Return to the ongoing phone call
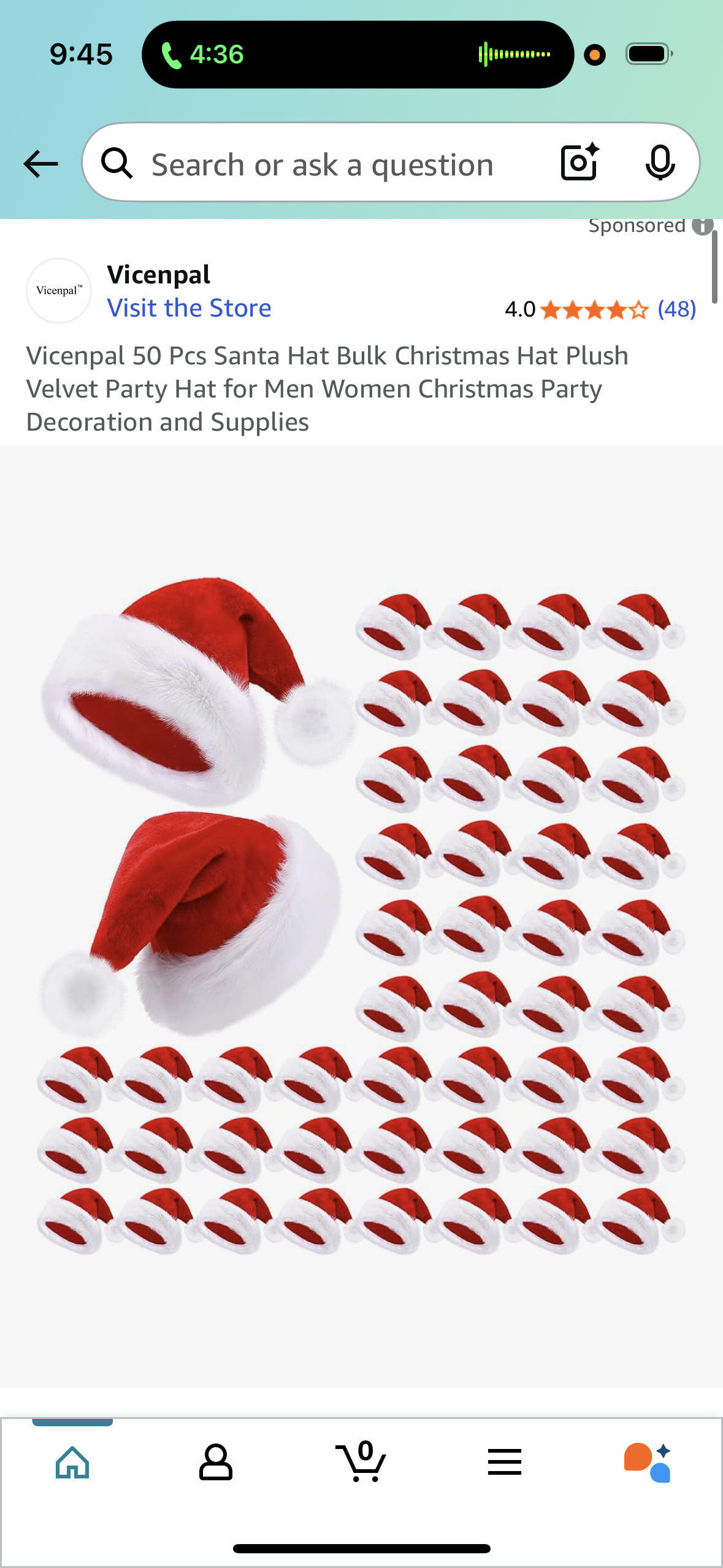723x1568 pixels. tap(202, 55)
